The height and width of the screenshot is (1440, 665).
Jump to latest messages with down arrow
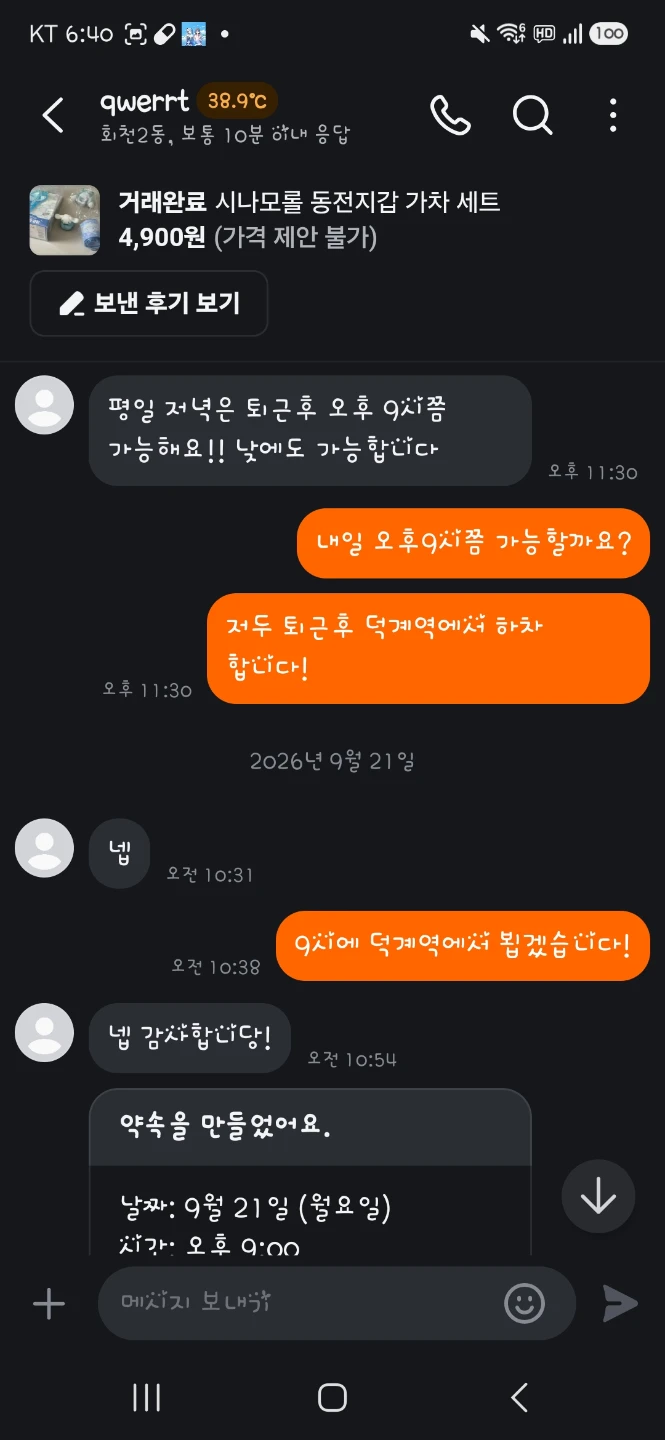point(598,1196)
